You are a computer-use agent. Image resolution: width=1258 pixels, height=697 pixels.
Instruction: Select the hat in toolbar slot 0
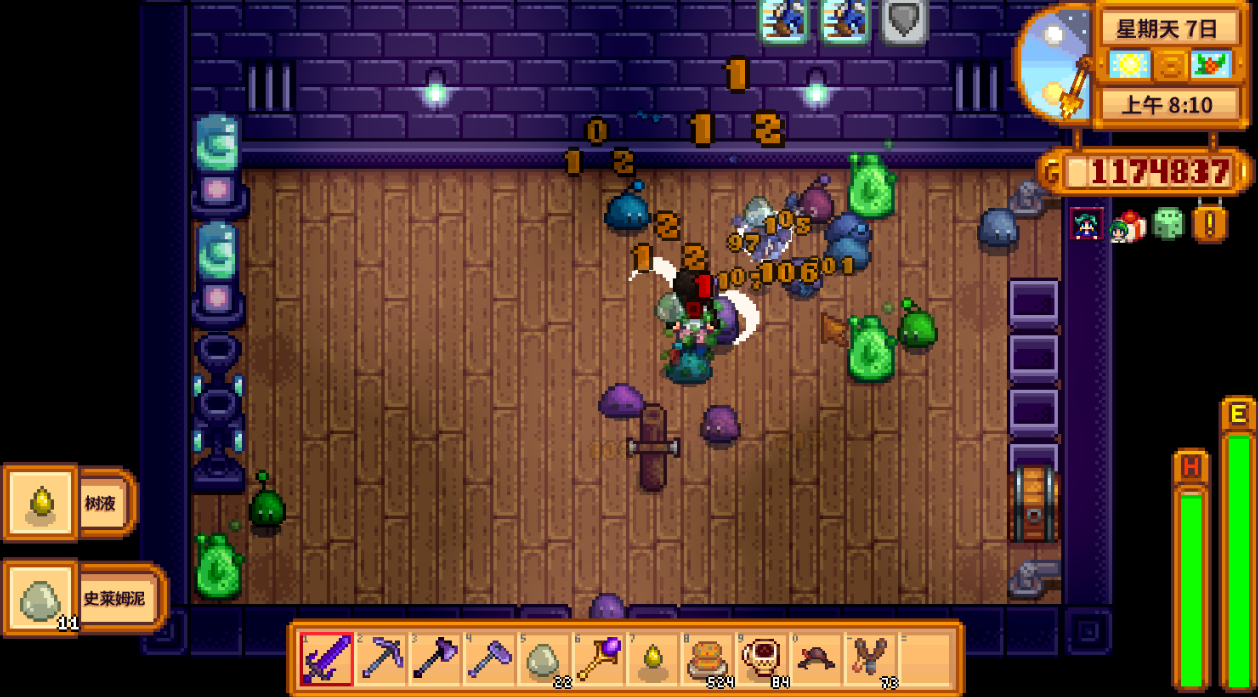pos(814,659)
